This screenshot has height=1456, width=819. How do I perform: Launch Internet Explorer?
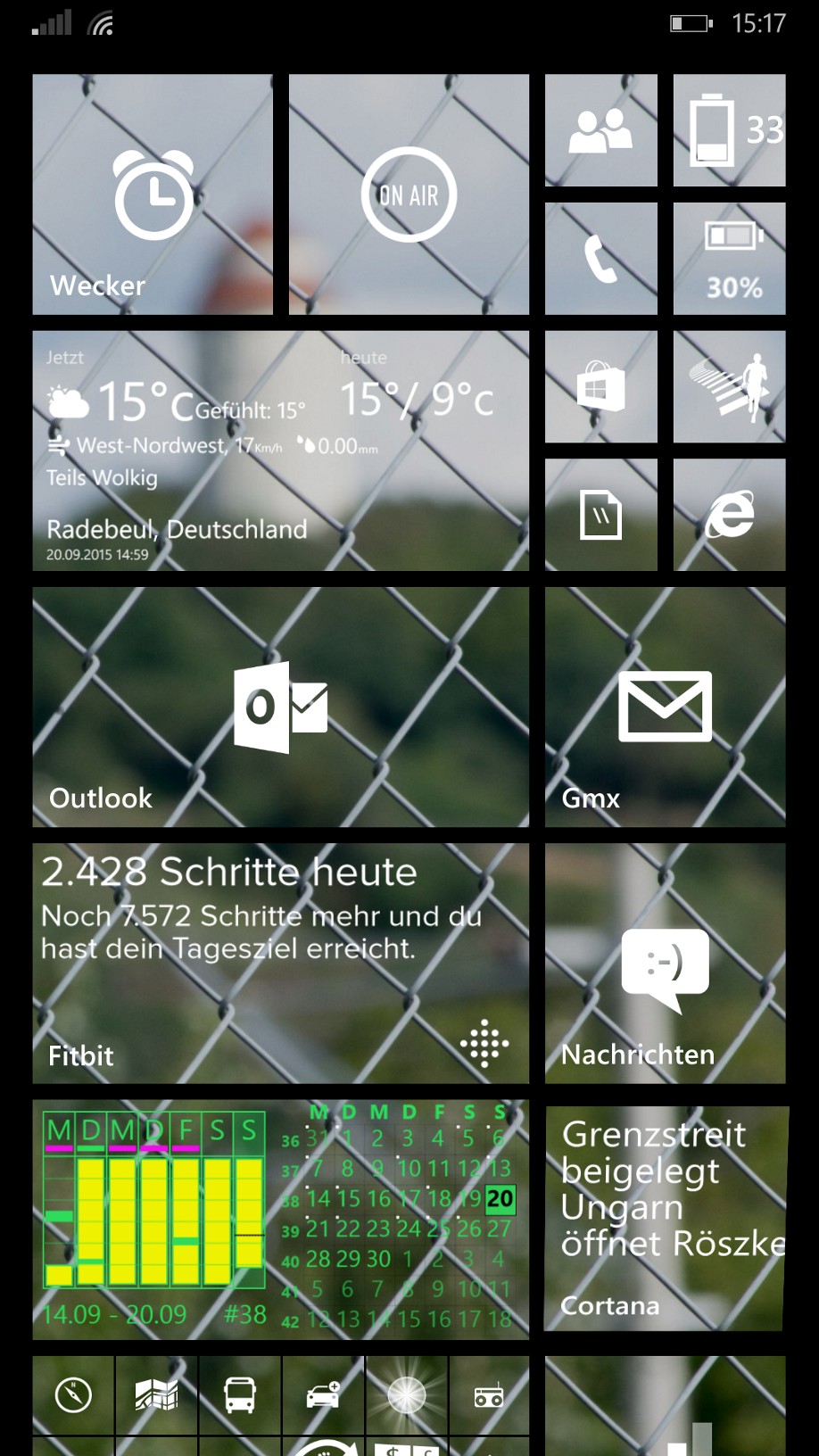(729, 515)
